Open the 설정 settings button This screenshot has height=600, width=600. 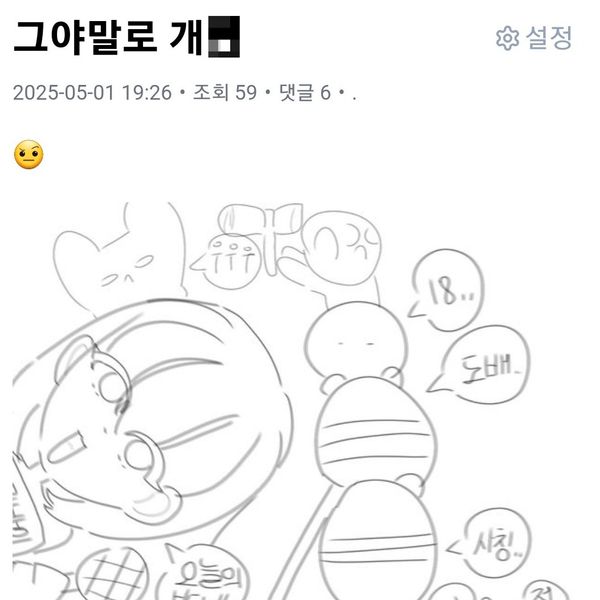(535, 39)
